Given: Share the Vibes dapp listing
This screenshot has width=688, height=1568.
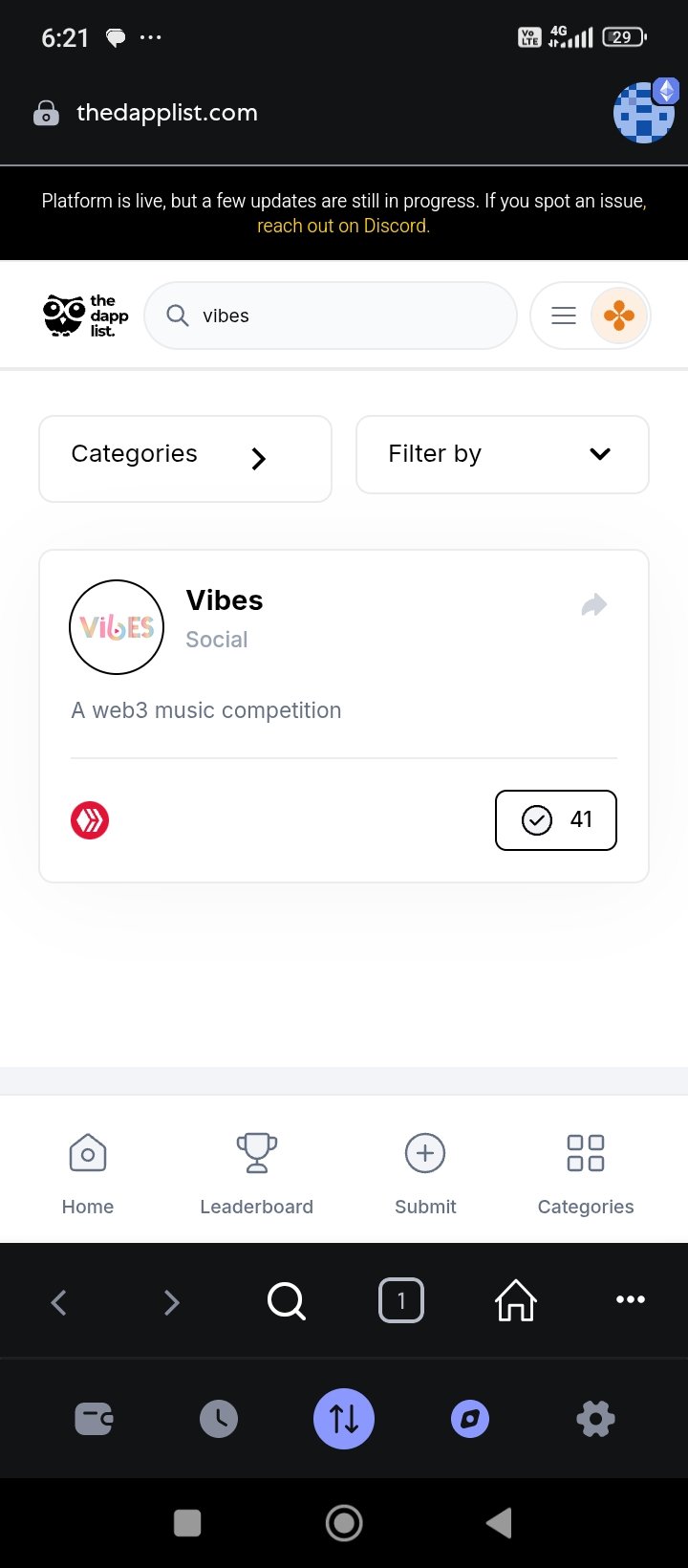Looking at the screenshot, I should (x=594, y=605).
